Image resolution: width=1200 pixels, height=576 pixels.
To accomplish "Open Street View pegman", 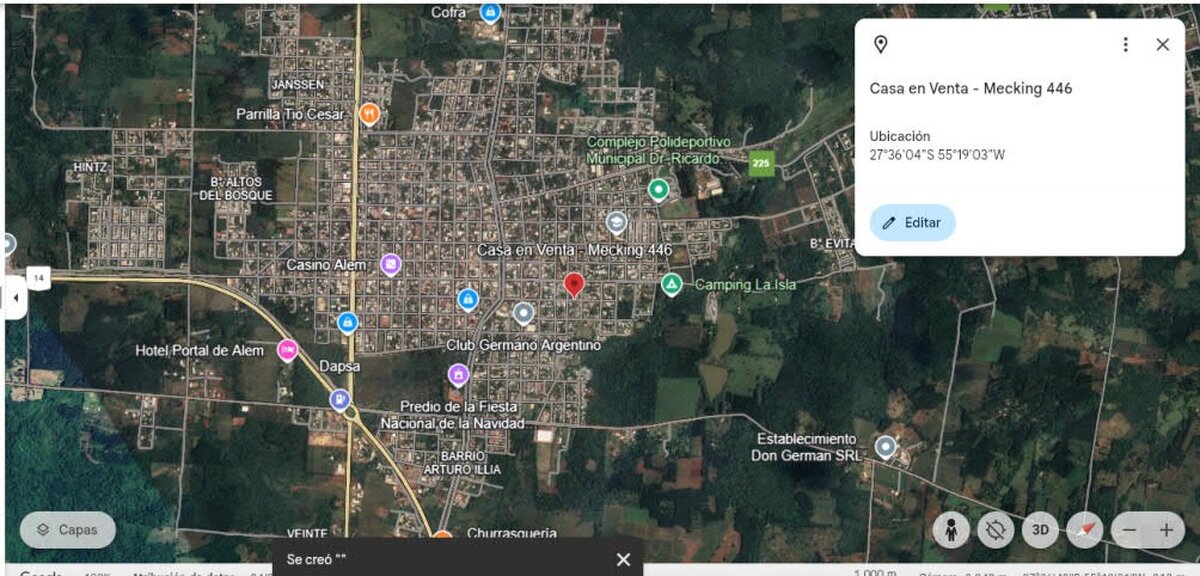I will 951,530.
